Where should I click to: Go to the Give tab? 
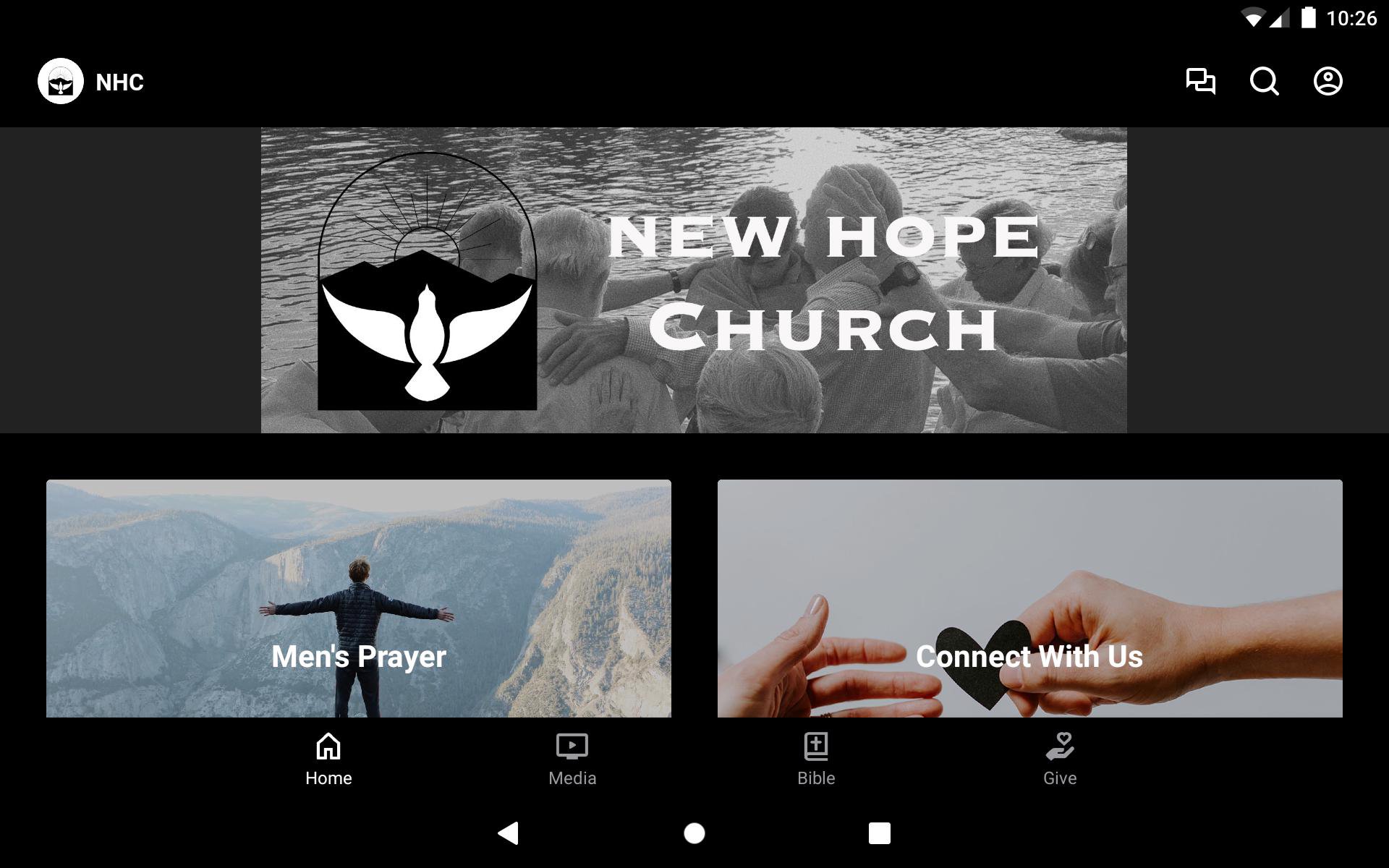[1060, 759]
